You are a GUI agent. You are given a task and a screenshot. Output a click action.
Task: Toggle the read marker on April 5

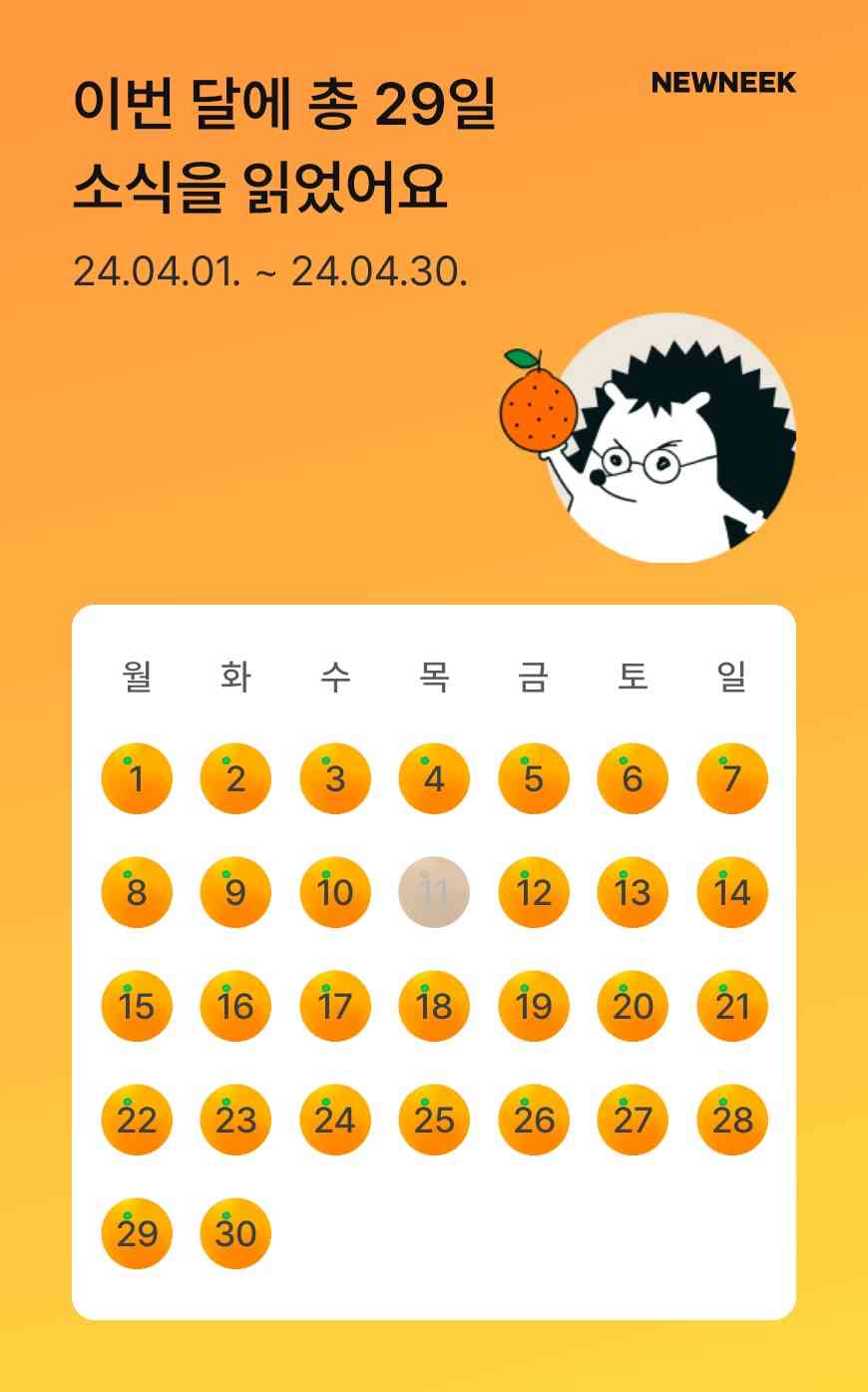(533, 778)
